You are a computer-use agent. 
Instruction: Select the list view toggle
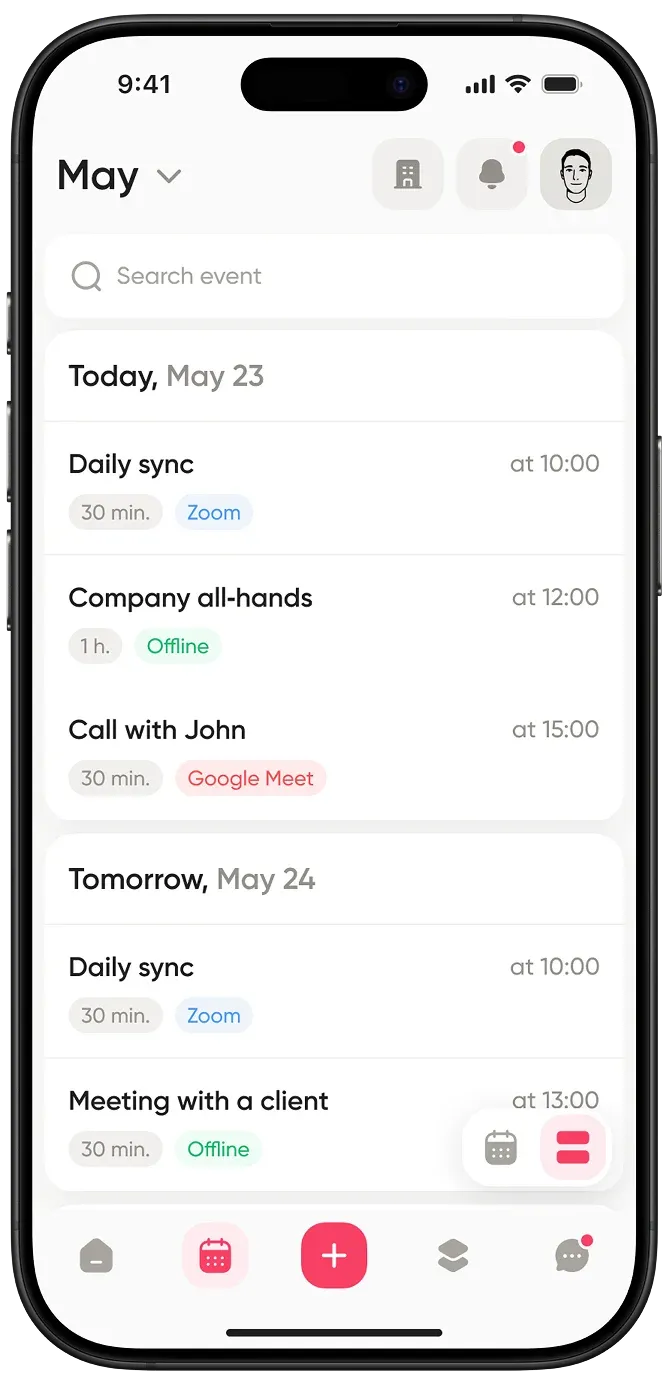click(x=573, y=1148)
